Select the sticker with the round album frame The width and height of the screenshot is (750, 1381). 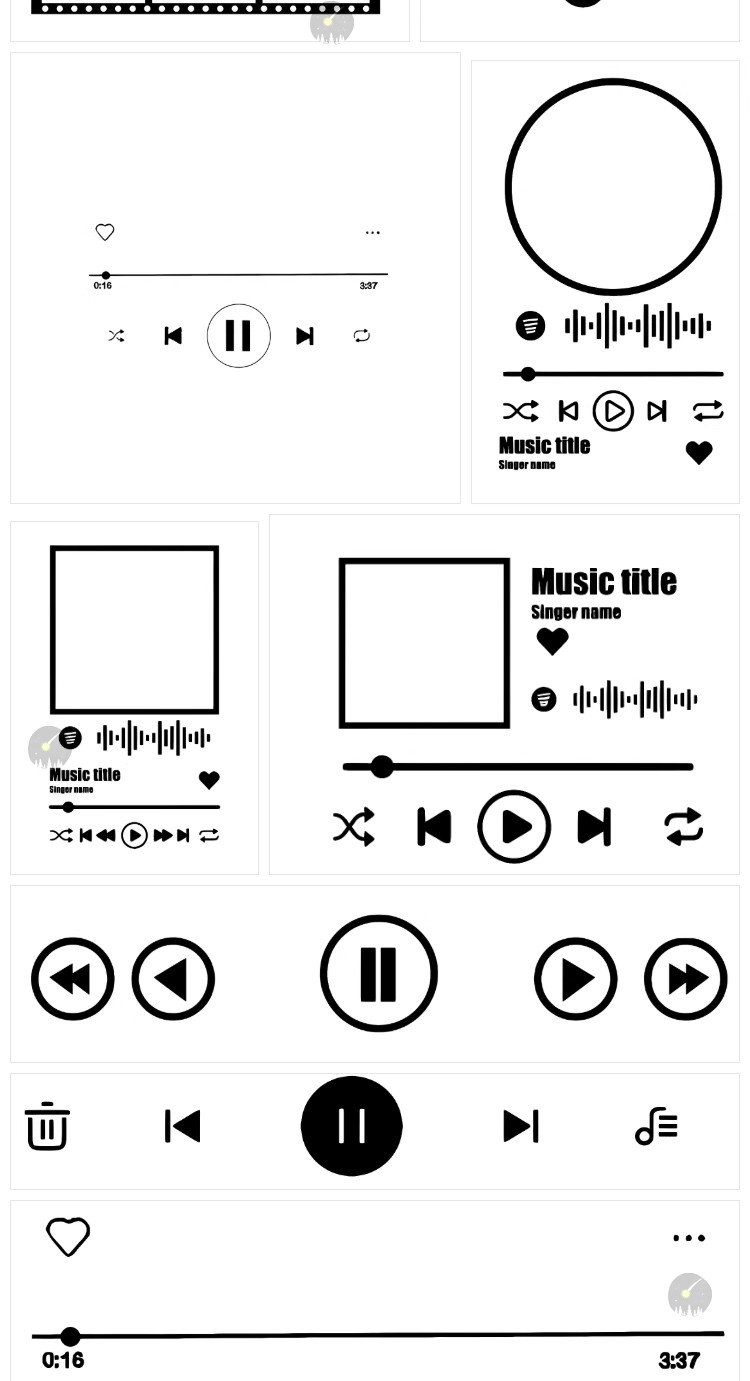pos(605,282)
